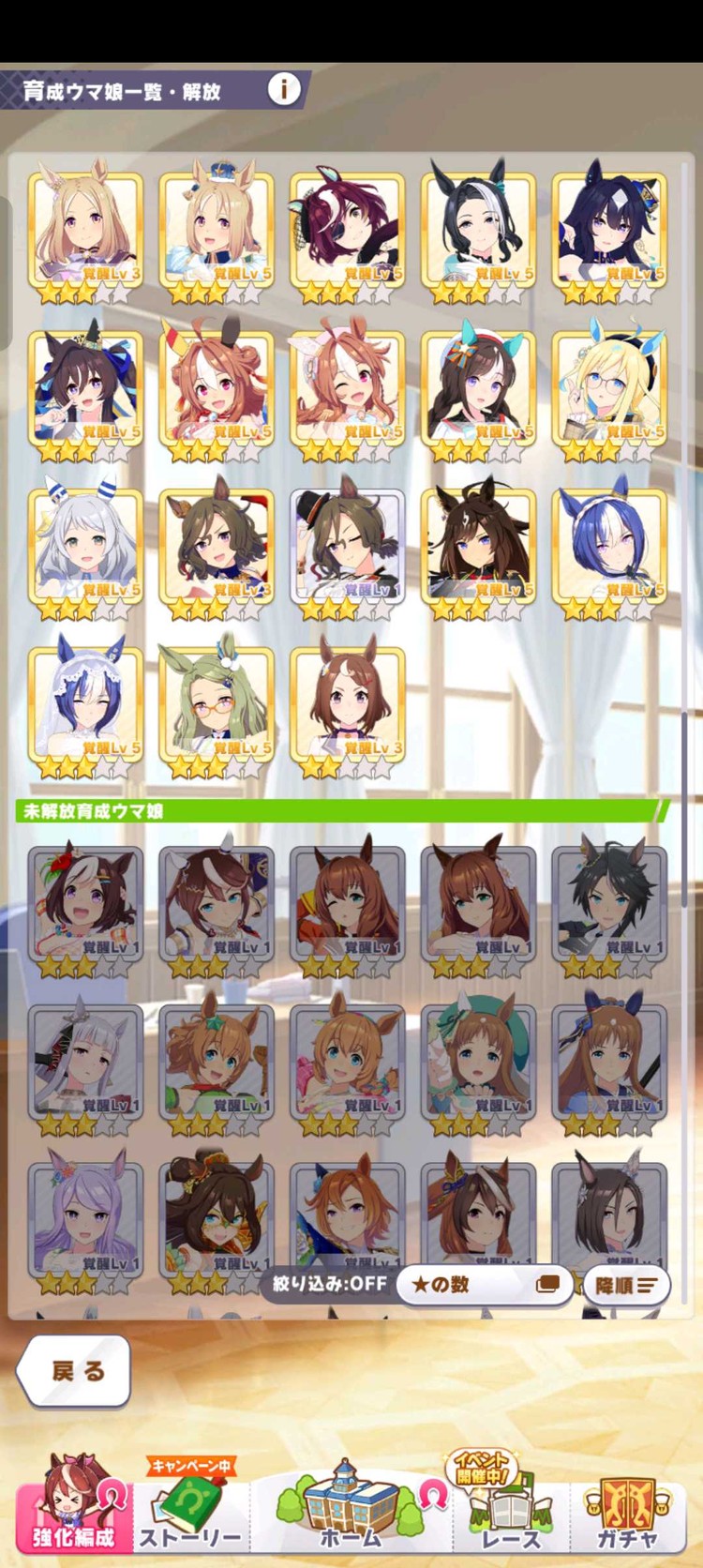Open the 絞り込み:OFF filter button
Image resolution: width=703 pixels, height=1568 pixels.
(330, 1283)
